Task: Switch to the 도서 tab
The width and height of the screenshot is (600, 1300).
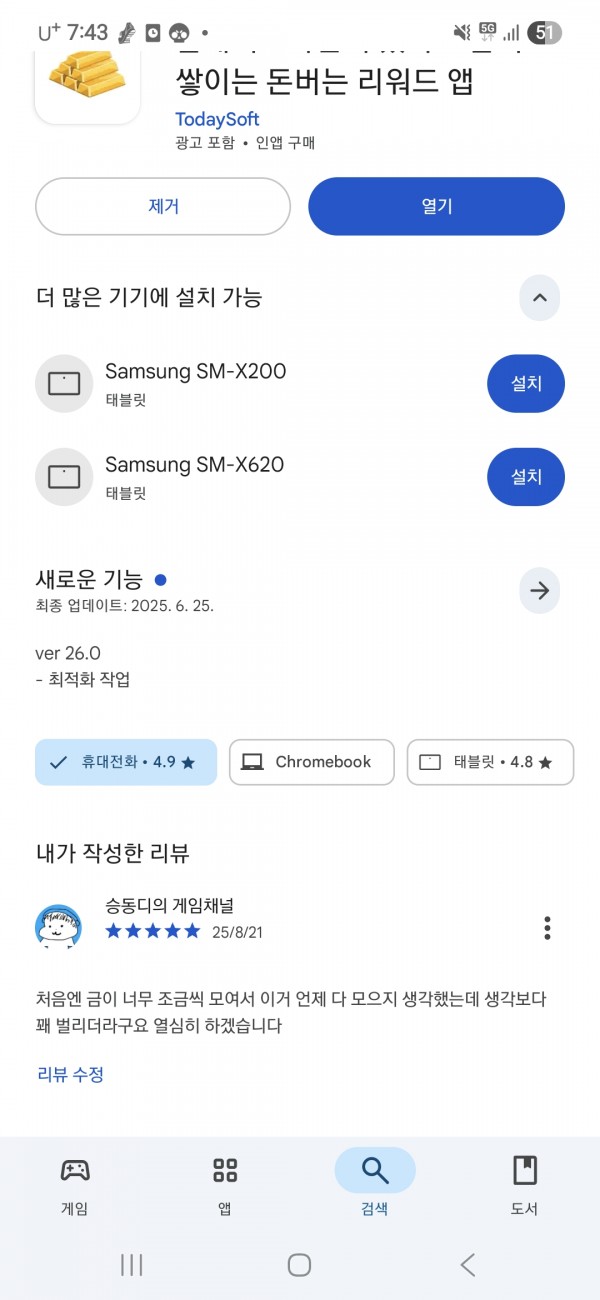Action: pos(525,1186)
